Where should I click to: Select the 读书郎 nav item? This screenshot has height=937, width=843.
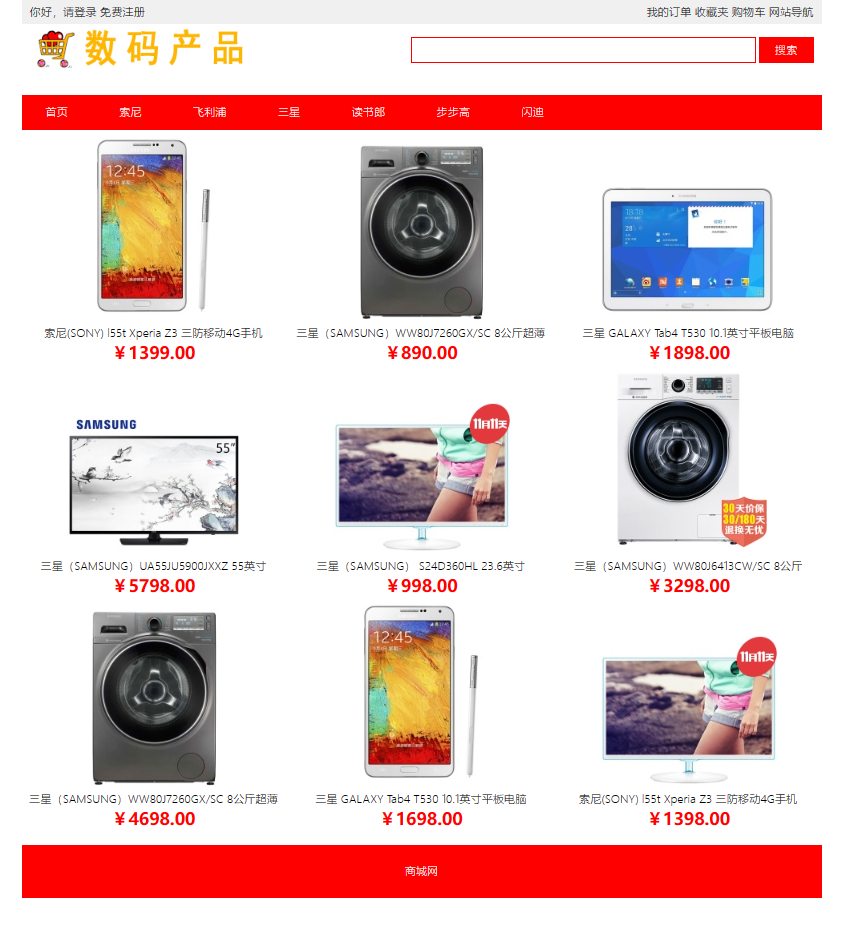tap(368, 112)
